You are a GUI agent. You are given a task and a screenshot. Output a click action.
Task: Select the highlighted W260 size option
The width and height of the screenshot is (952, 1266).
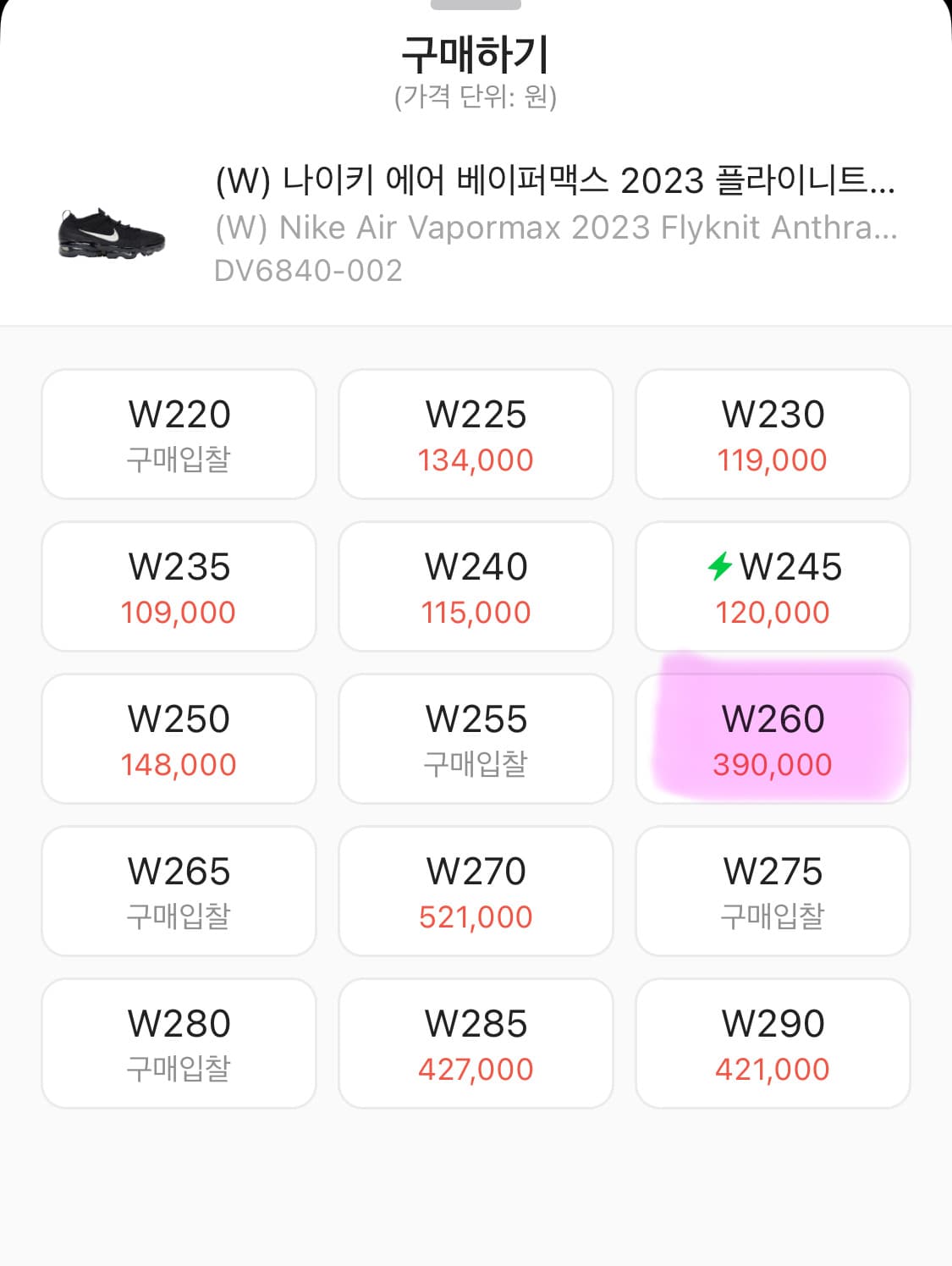tap(773, 738)
